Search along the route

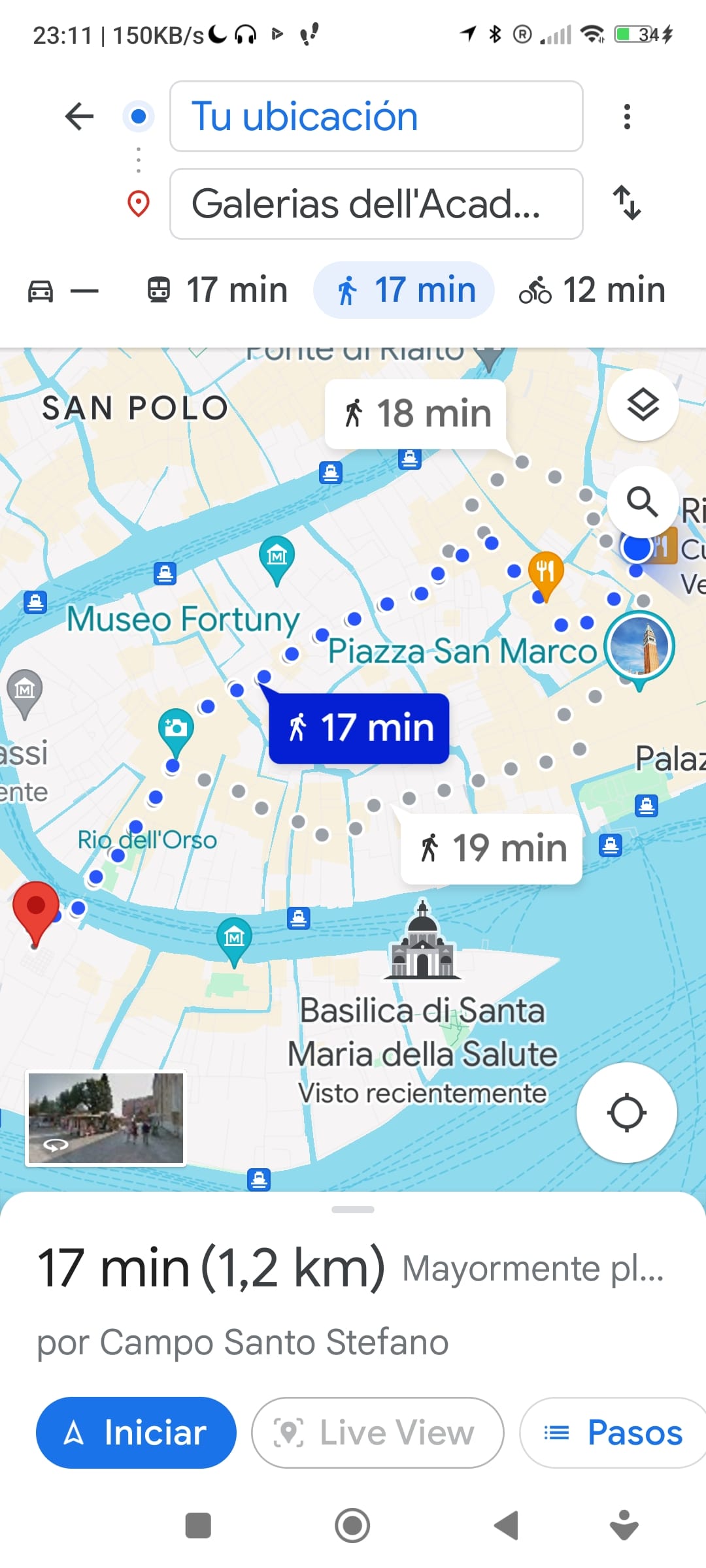coord(643,502)
